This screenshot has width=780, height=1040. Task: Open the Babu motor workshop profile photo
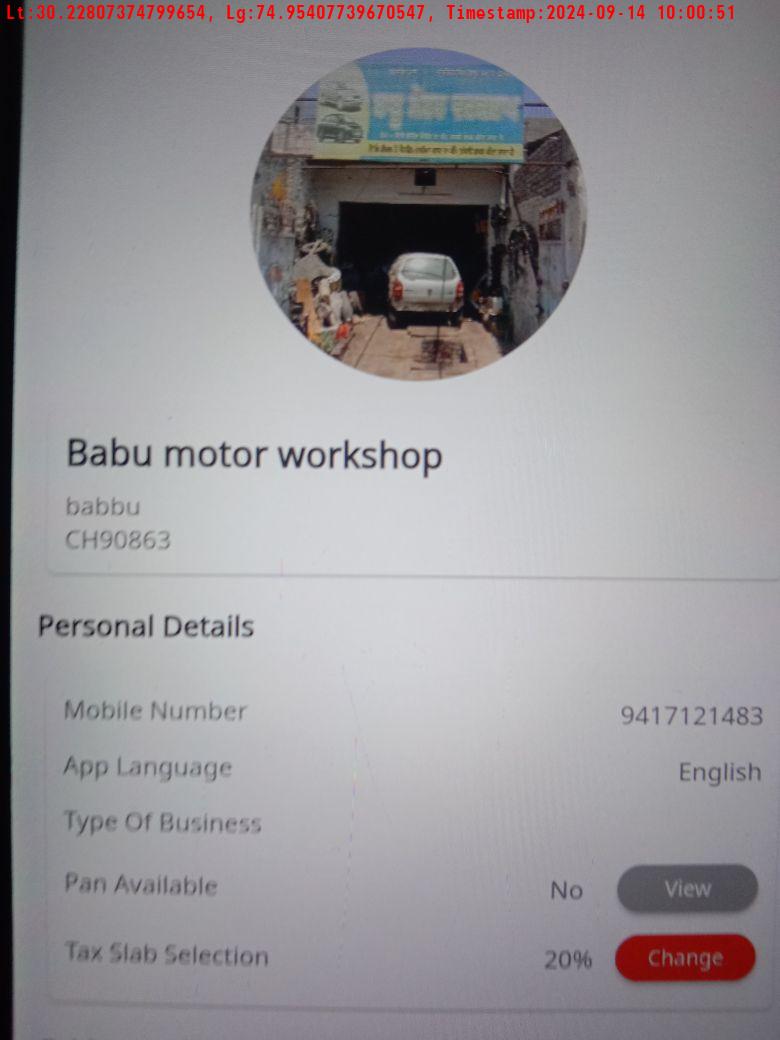tap(418, 214)
